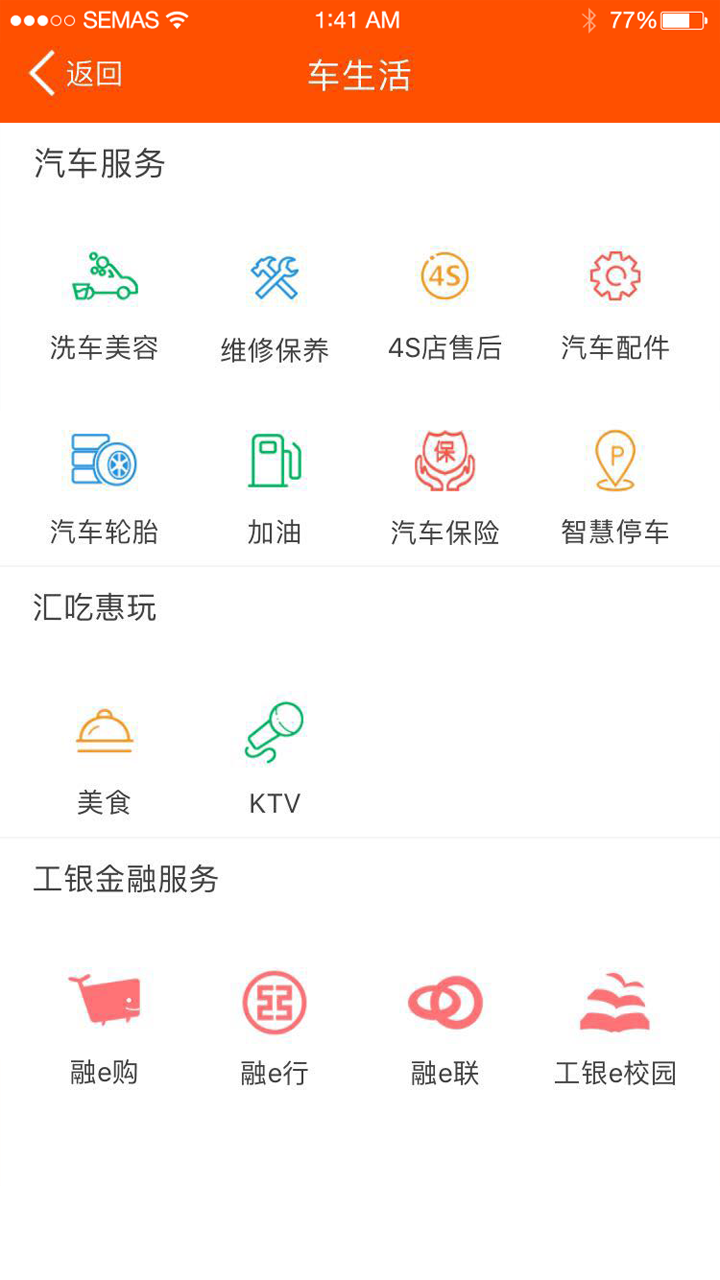
Task: Select the KTV entry
Action: click(275, 757)
